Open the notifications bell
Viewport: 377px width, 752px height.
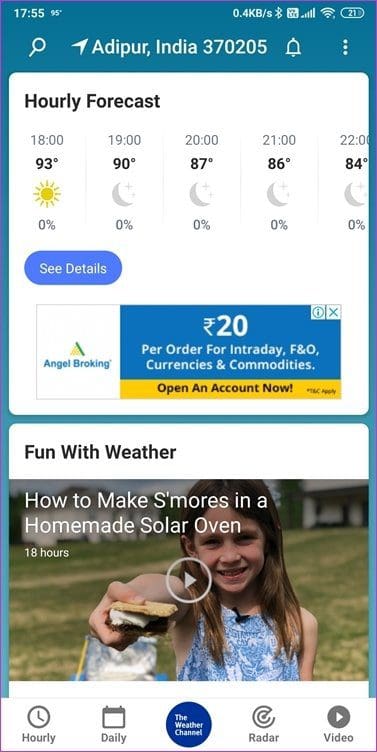[x=293, y=47]
